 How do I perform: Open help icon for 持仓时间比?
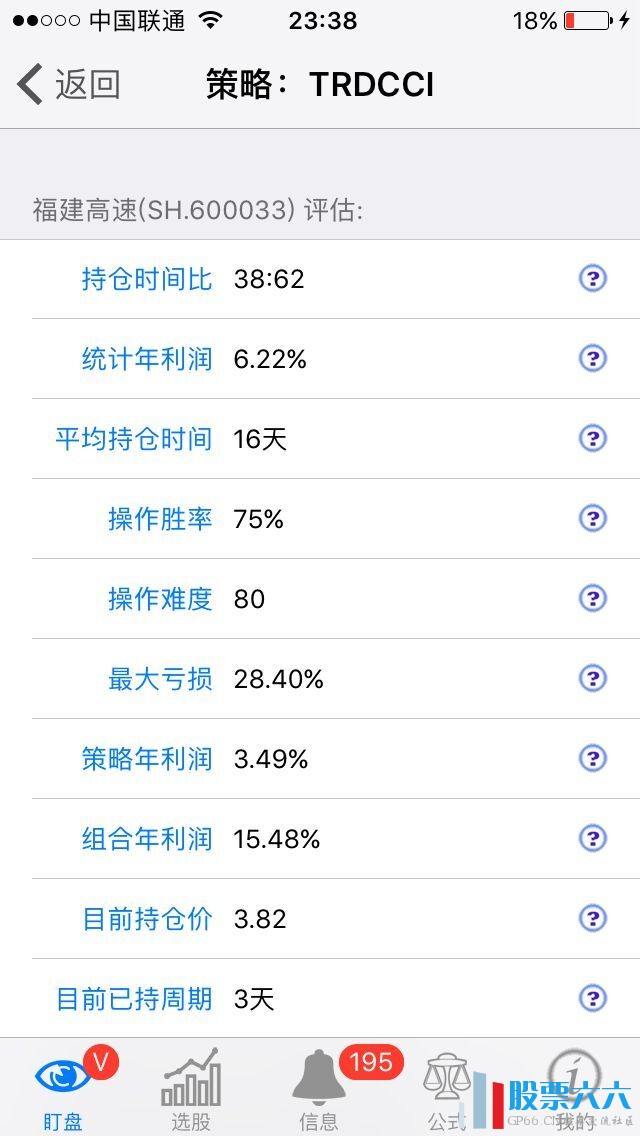tap(593, 278)
